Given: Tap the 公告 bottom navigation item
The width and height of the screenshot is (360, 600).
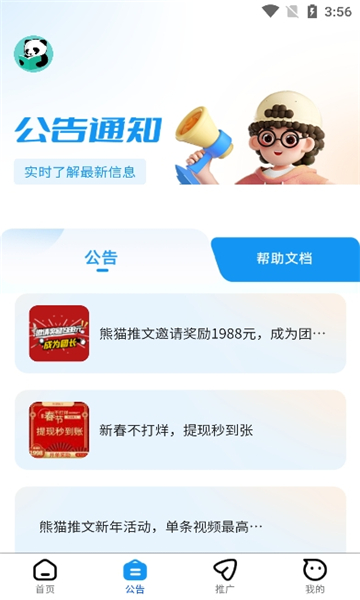Looking at the screenshot, I should 135,576.
